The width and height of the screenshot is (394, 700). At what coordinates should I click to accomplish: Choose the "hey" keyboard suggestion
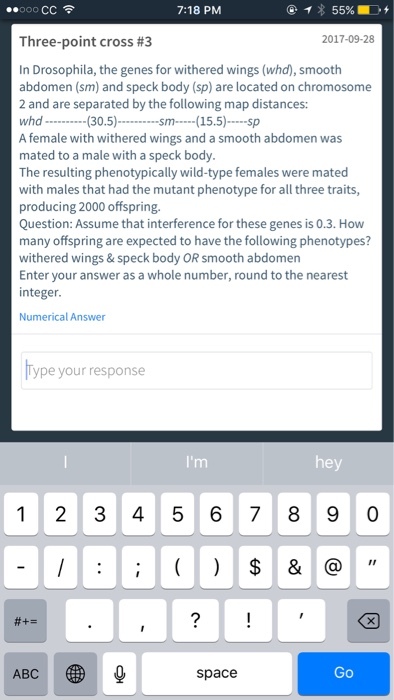tap(328, 462)
